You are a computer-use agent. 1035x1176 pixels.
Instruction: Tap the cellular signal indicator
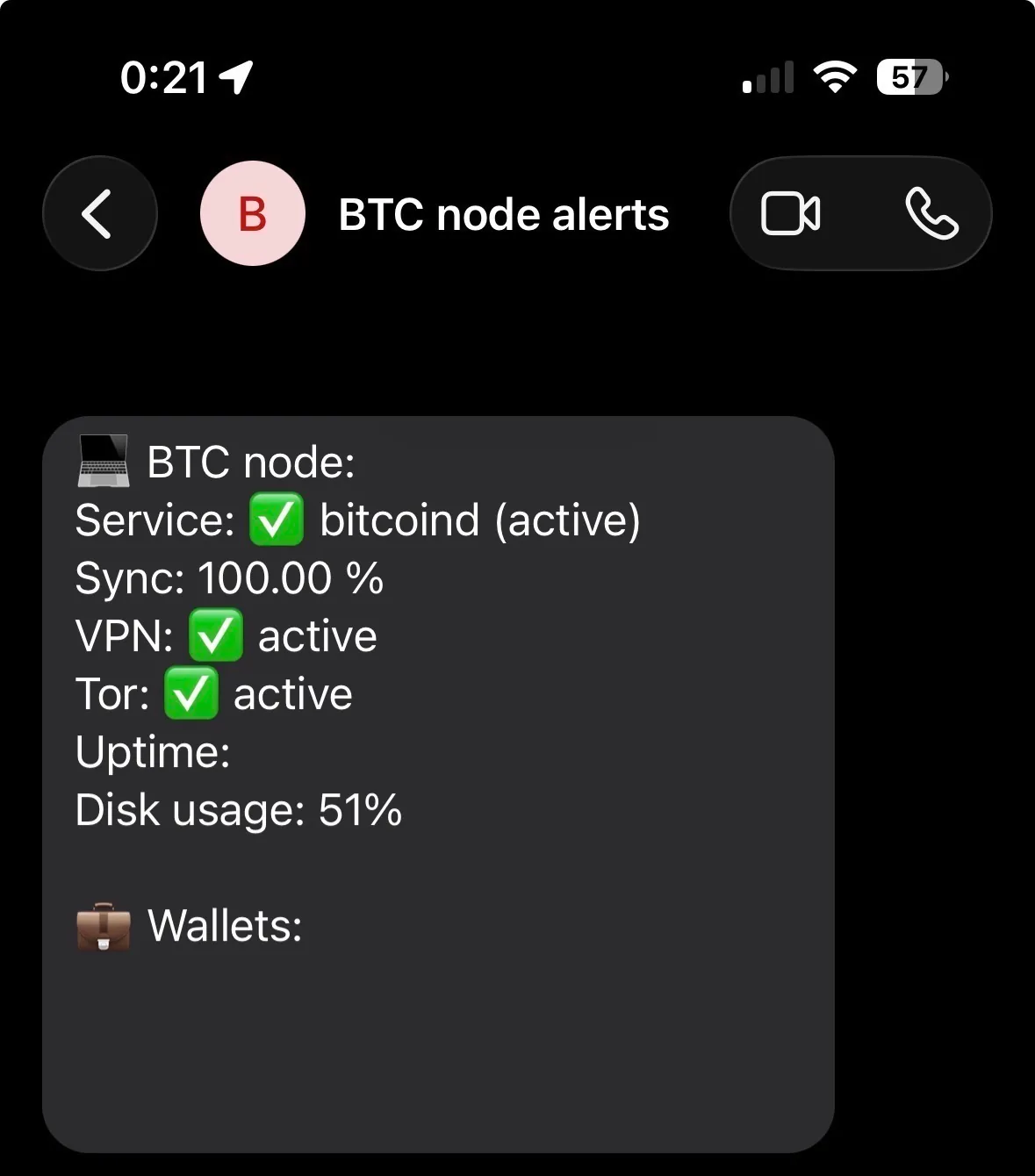coord(766,77)
